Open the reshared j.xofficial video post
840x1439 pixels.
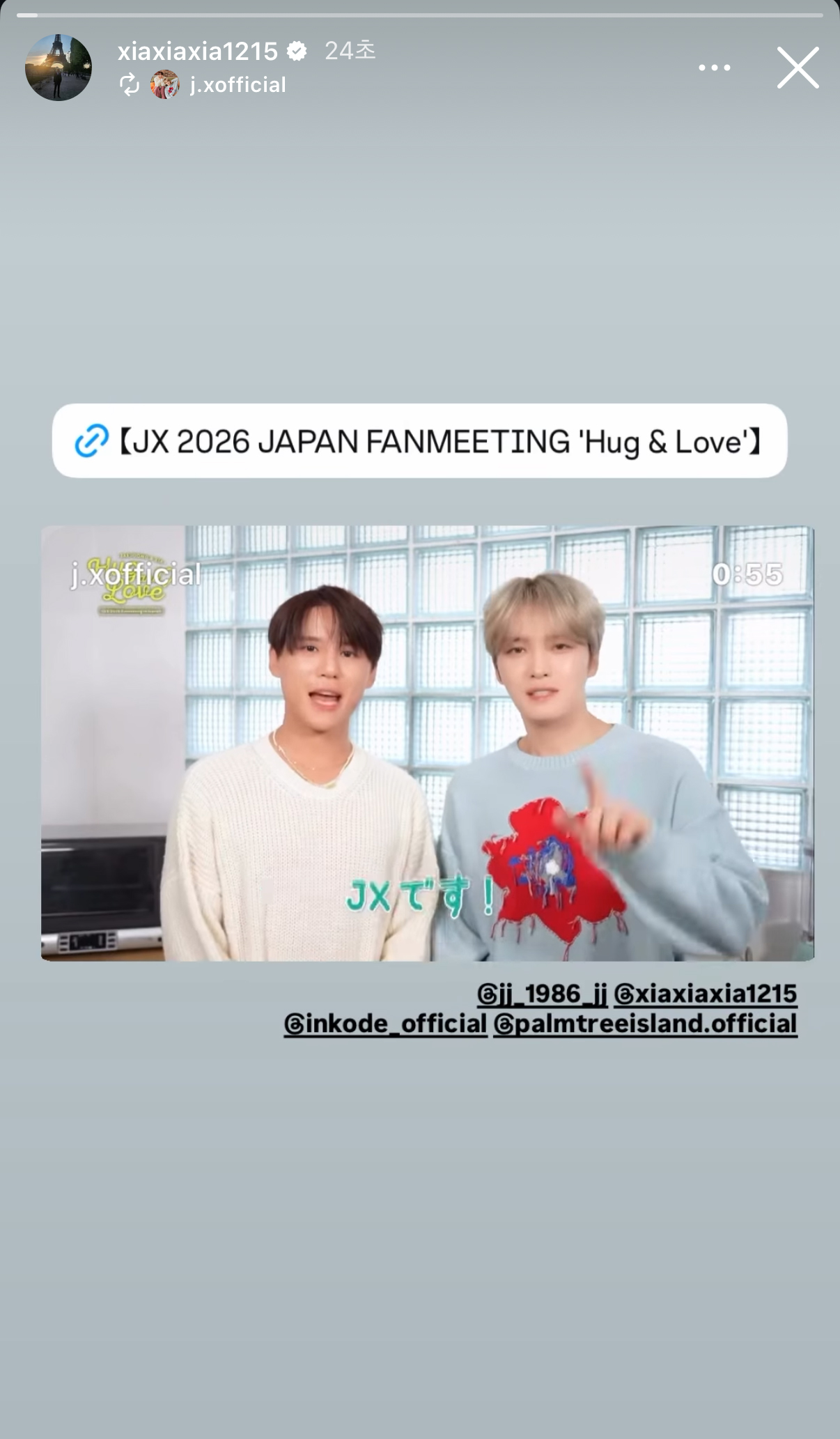[427, 743]
